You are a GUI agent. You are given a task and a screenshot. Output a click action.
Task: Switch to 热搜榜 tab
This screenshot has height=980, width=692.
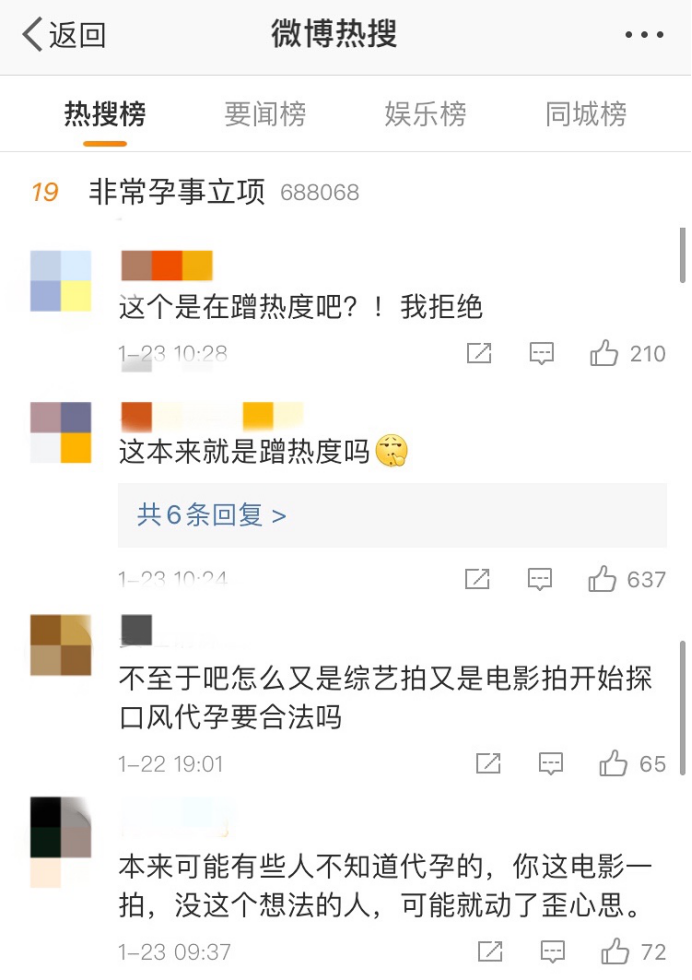[x=105, y=114]
